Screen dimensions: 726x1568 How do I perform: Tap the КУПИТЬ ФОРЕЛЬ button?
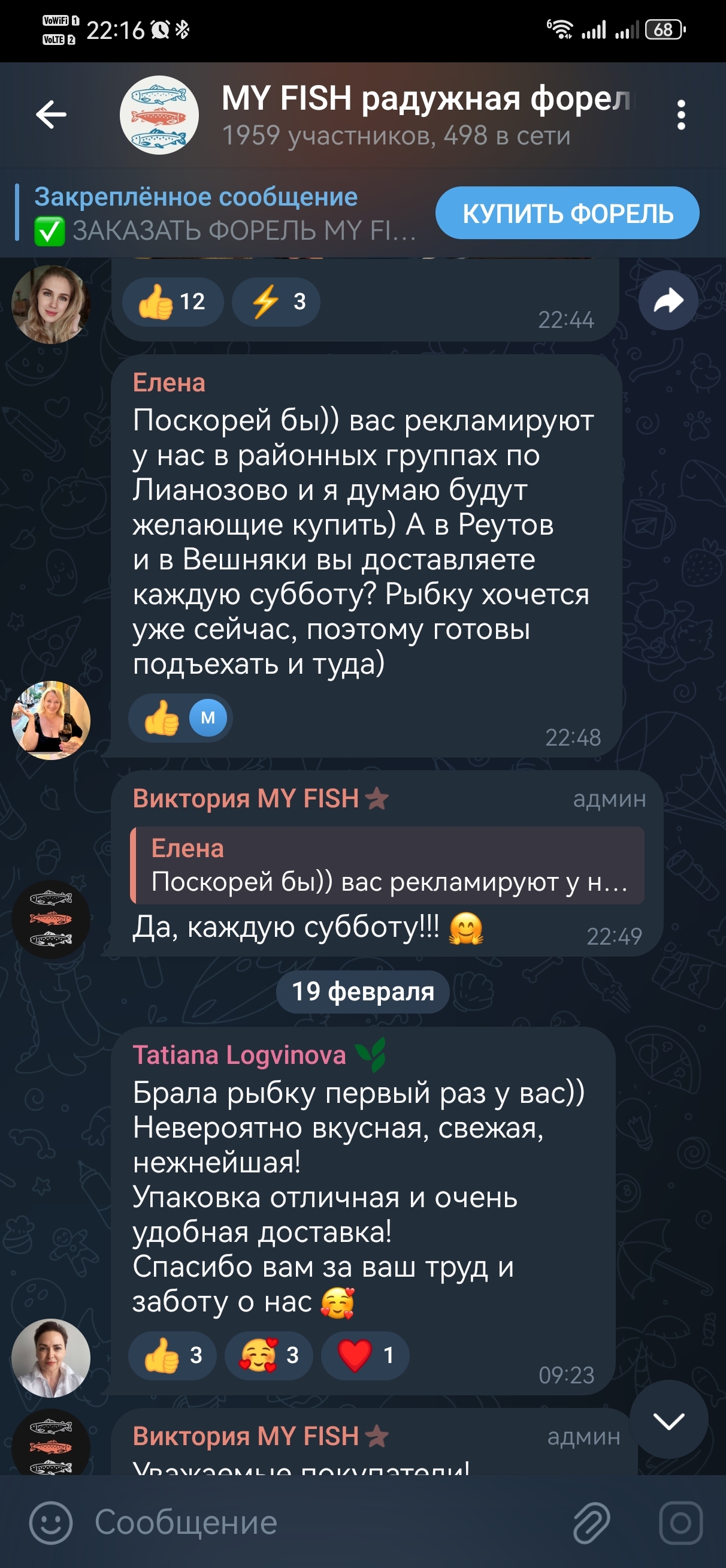point(567,213)
